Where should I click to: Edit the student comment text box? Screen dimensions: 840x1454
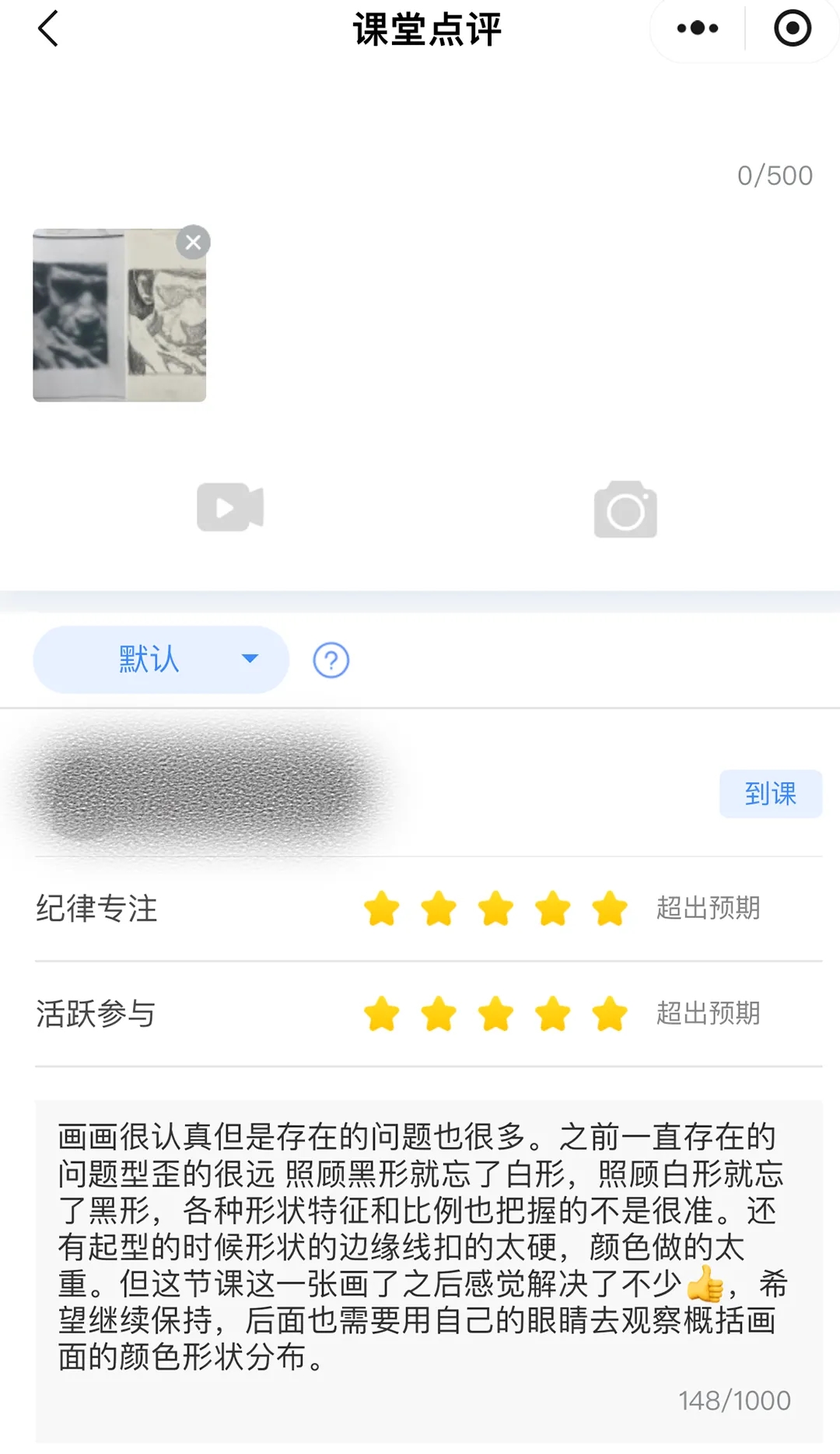pyautogui.click(x=428, y=1245)
